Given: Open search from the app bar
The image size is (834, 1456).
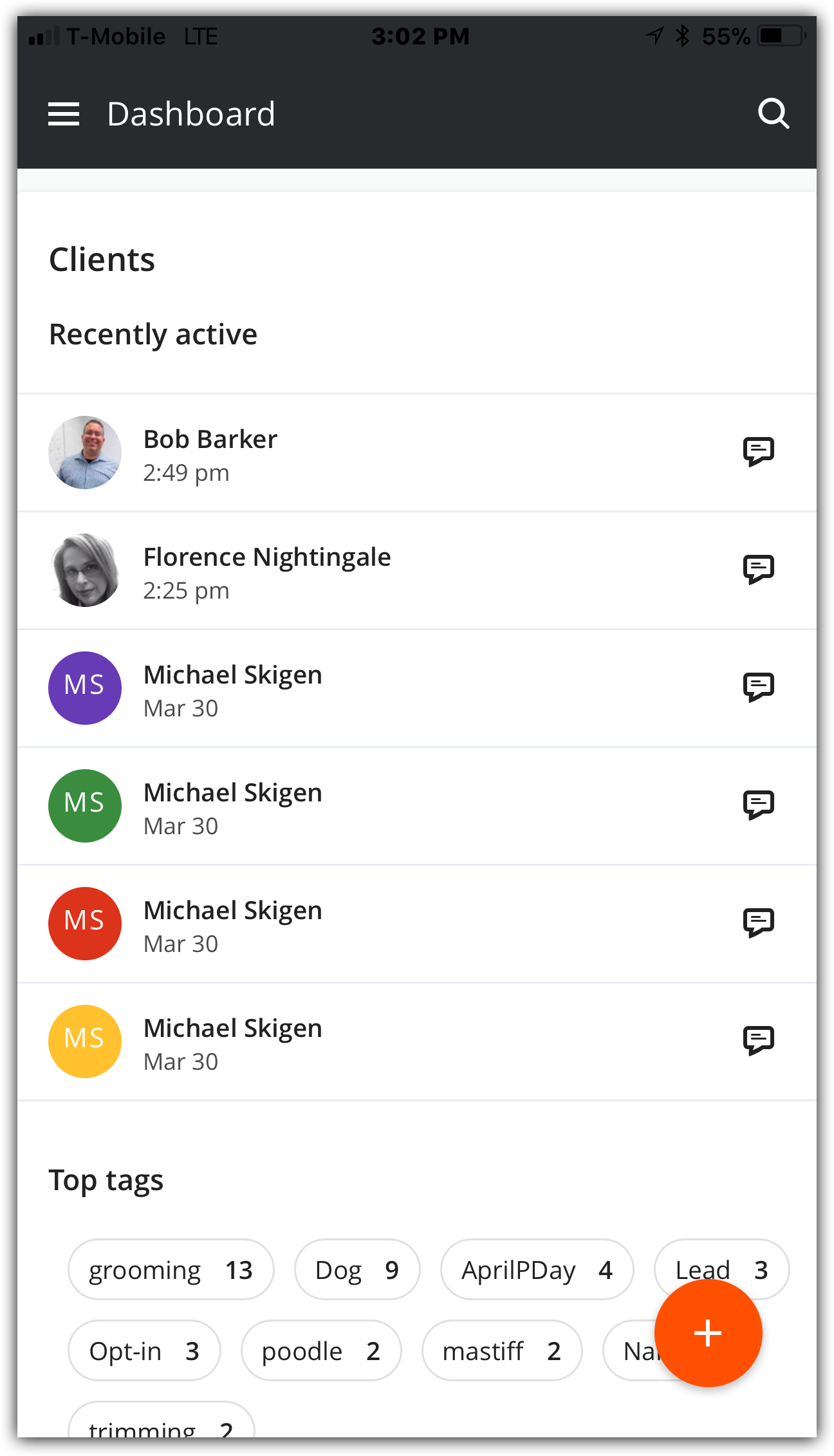Looking at the screenshot, I should coord(773,114).
